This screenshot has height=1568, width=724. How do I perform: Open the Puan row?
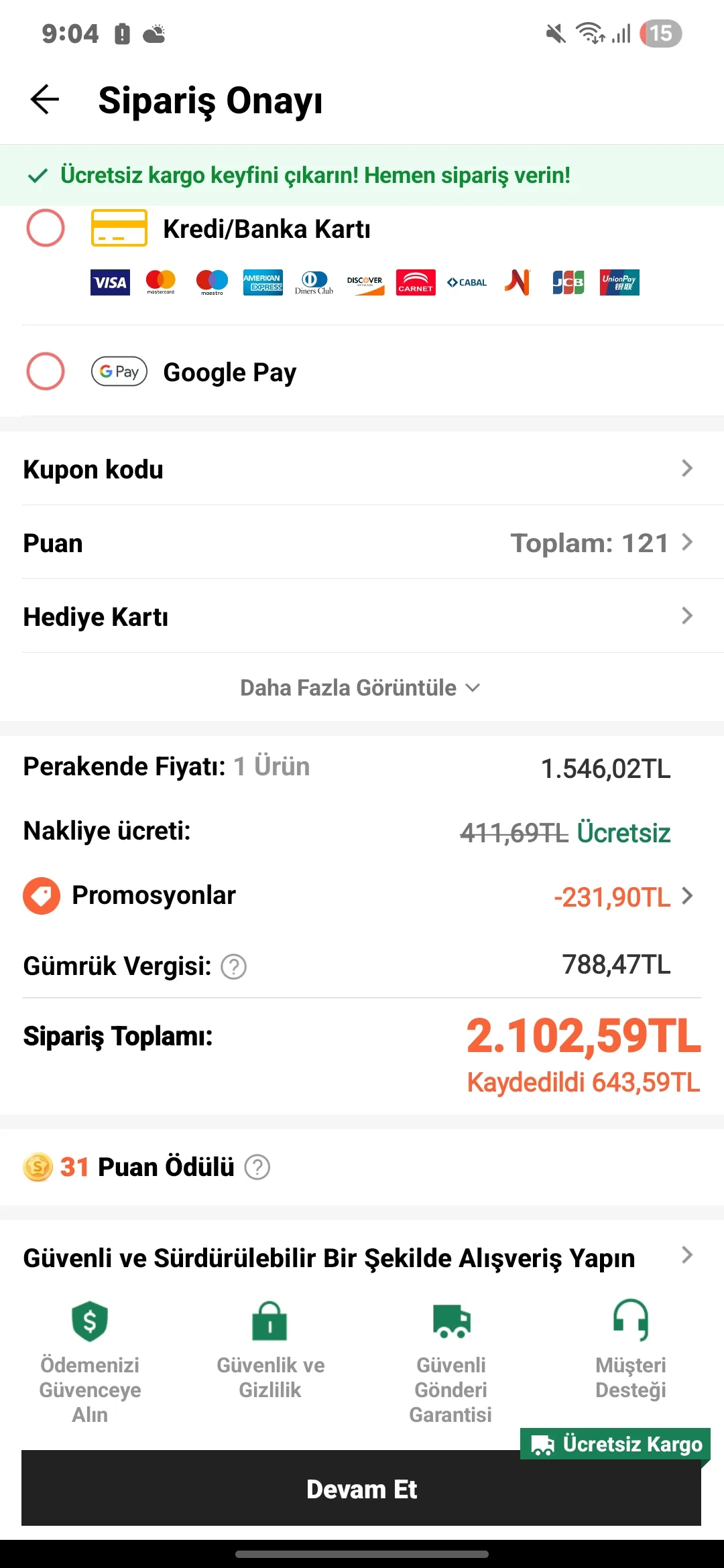[362, 543]
